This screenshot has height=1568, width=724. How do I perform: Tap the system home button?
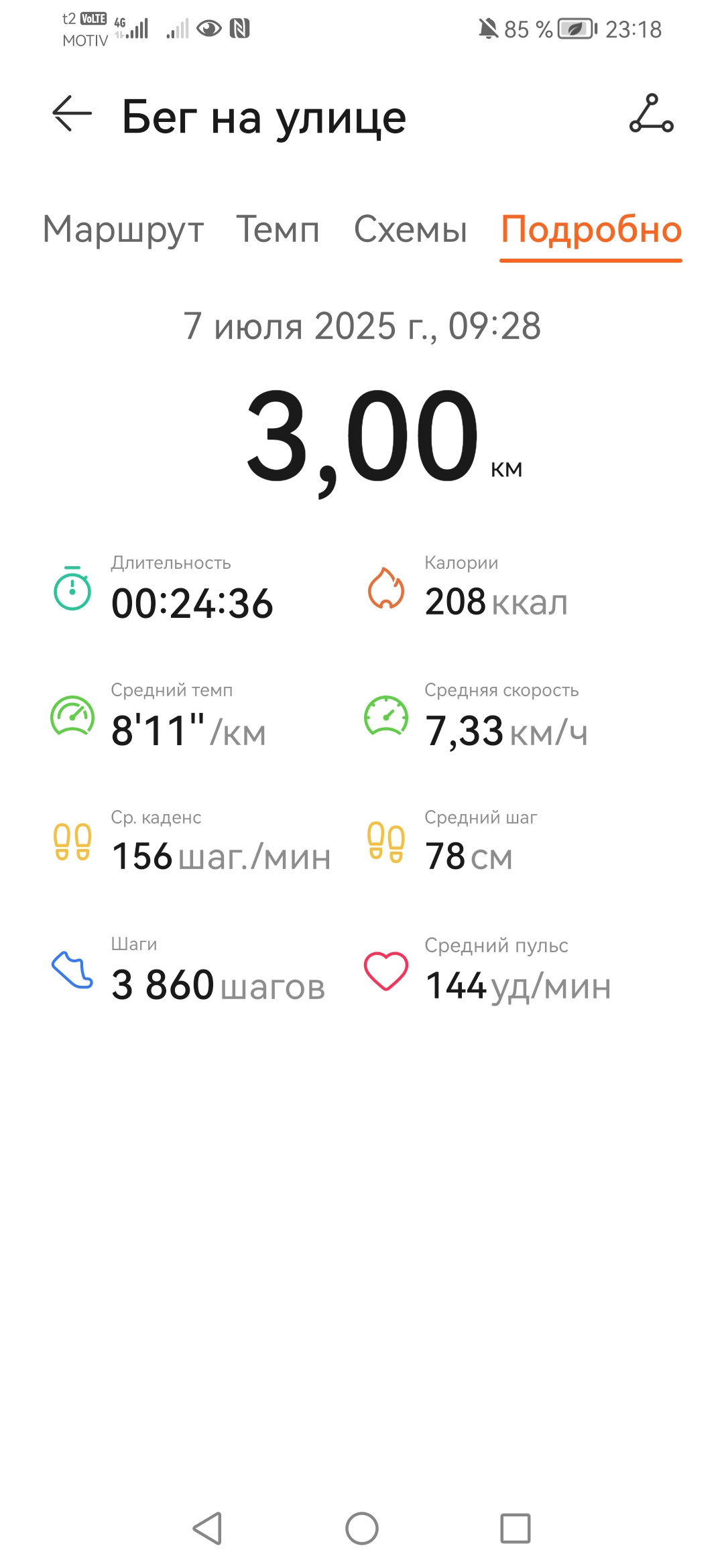[x=362, y=1528]
